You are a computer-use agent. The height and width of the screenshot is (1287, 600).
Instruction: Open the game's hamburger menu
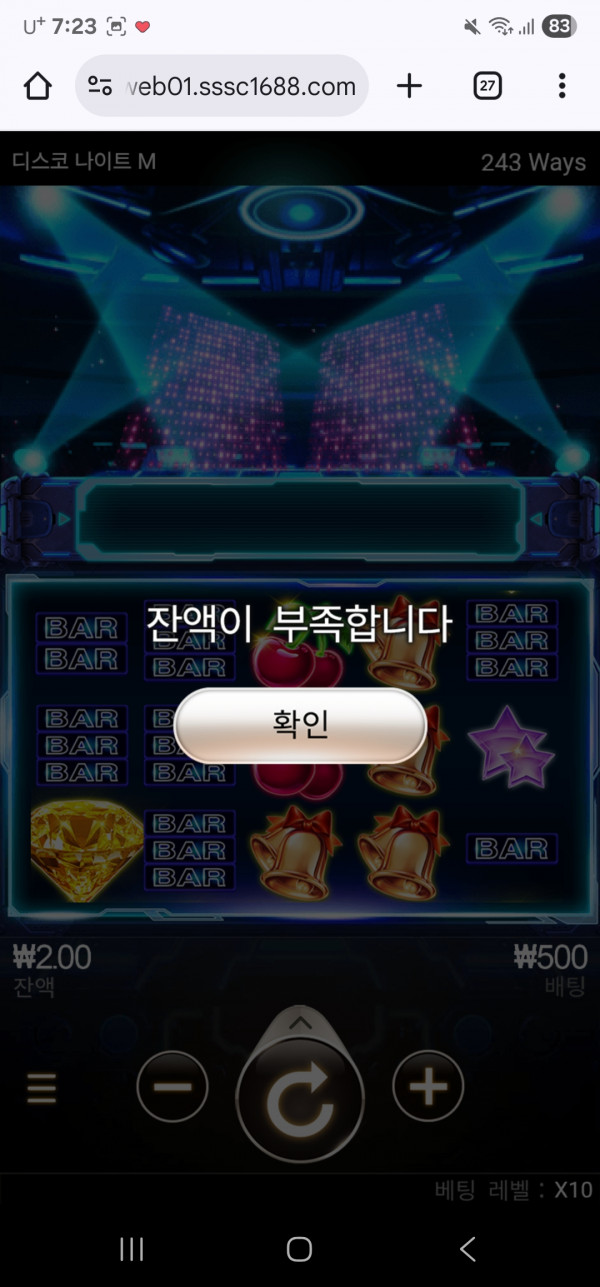coord(41,1087)
